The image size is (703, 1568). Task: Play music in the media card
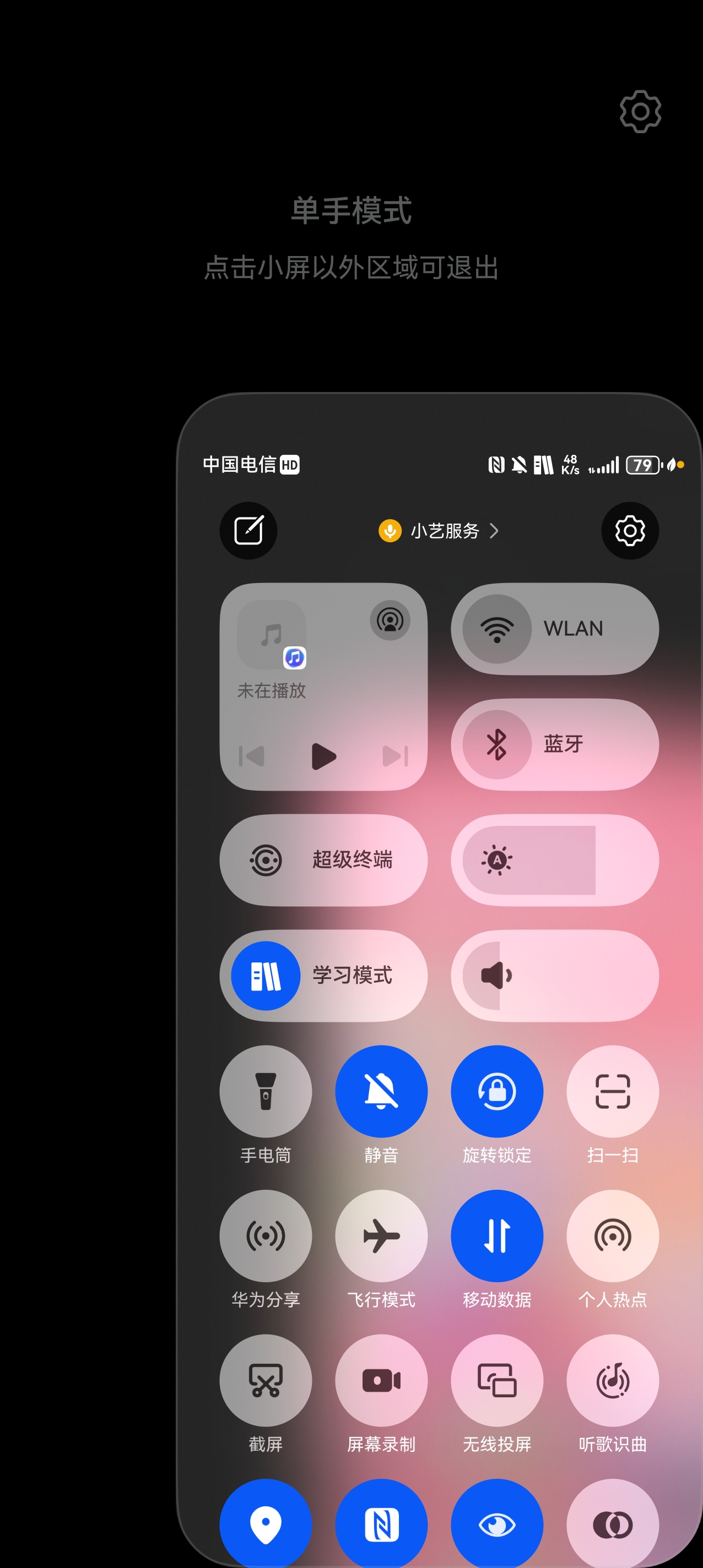pyautogui.click(x=323, y=756)
